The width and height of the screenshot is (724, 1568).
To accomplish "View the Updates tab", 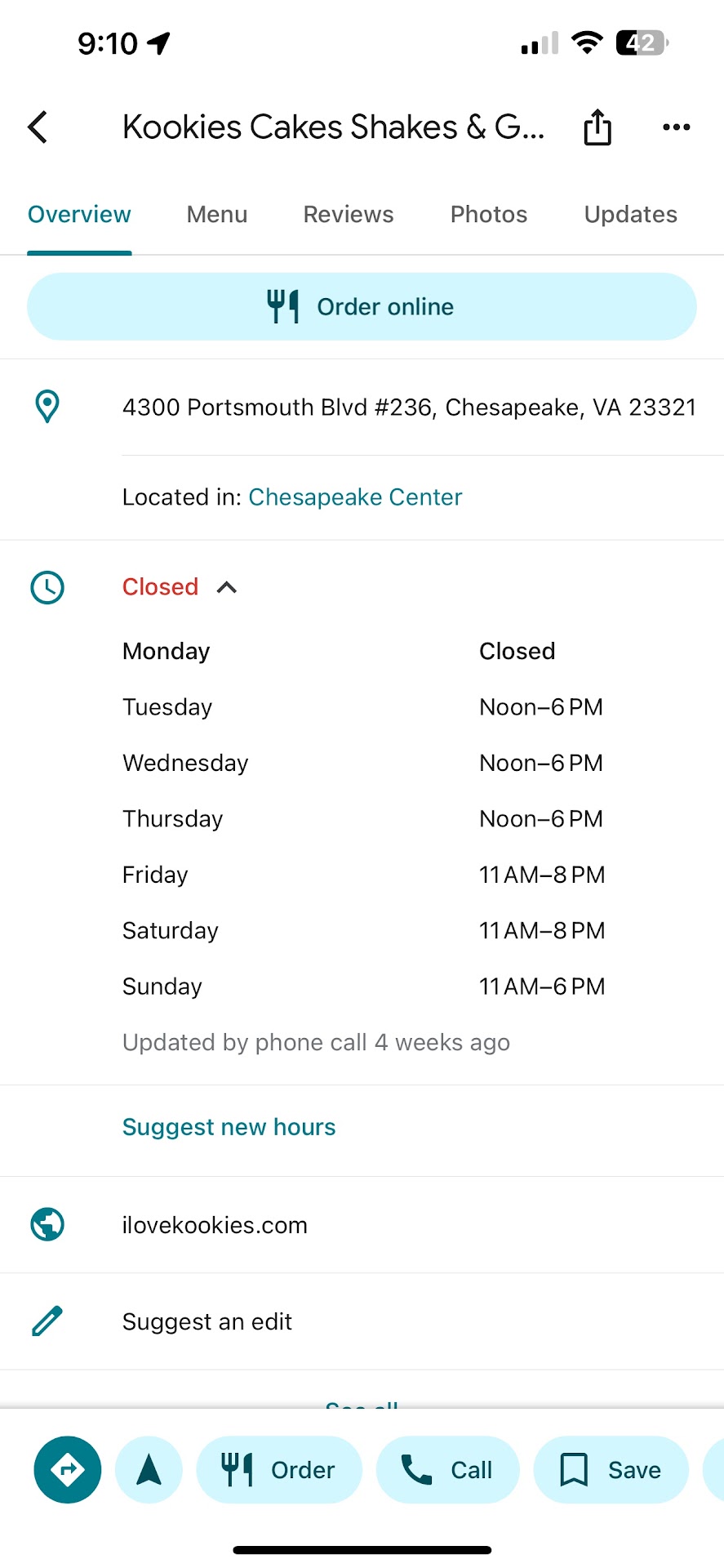I will (x=630, y=215).
